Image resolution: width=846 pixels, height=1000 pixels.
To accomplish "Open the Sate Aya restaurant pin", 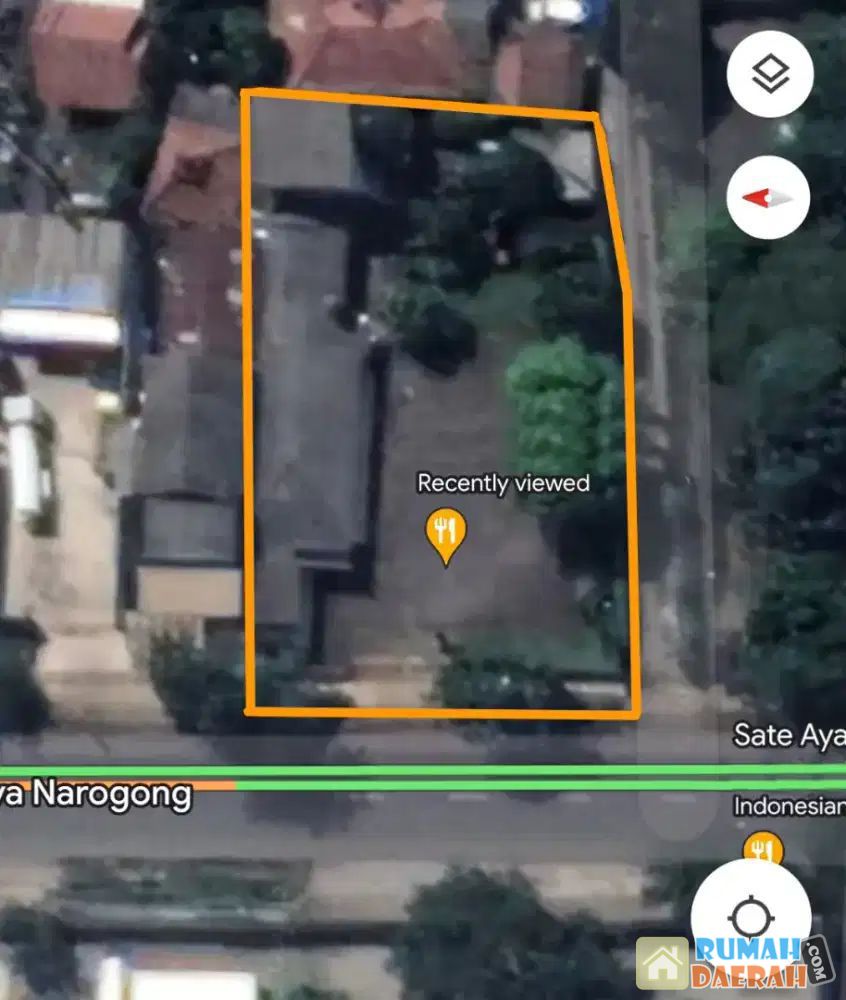I will [x=765, y=851].
